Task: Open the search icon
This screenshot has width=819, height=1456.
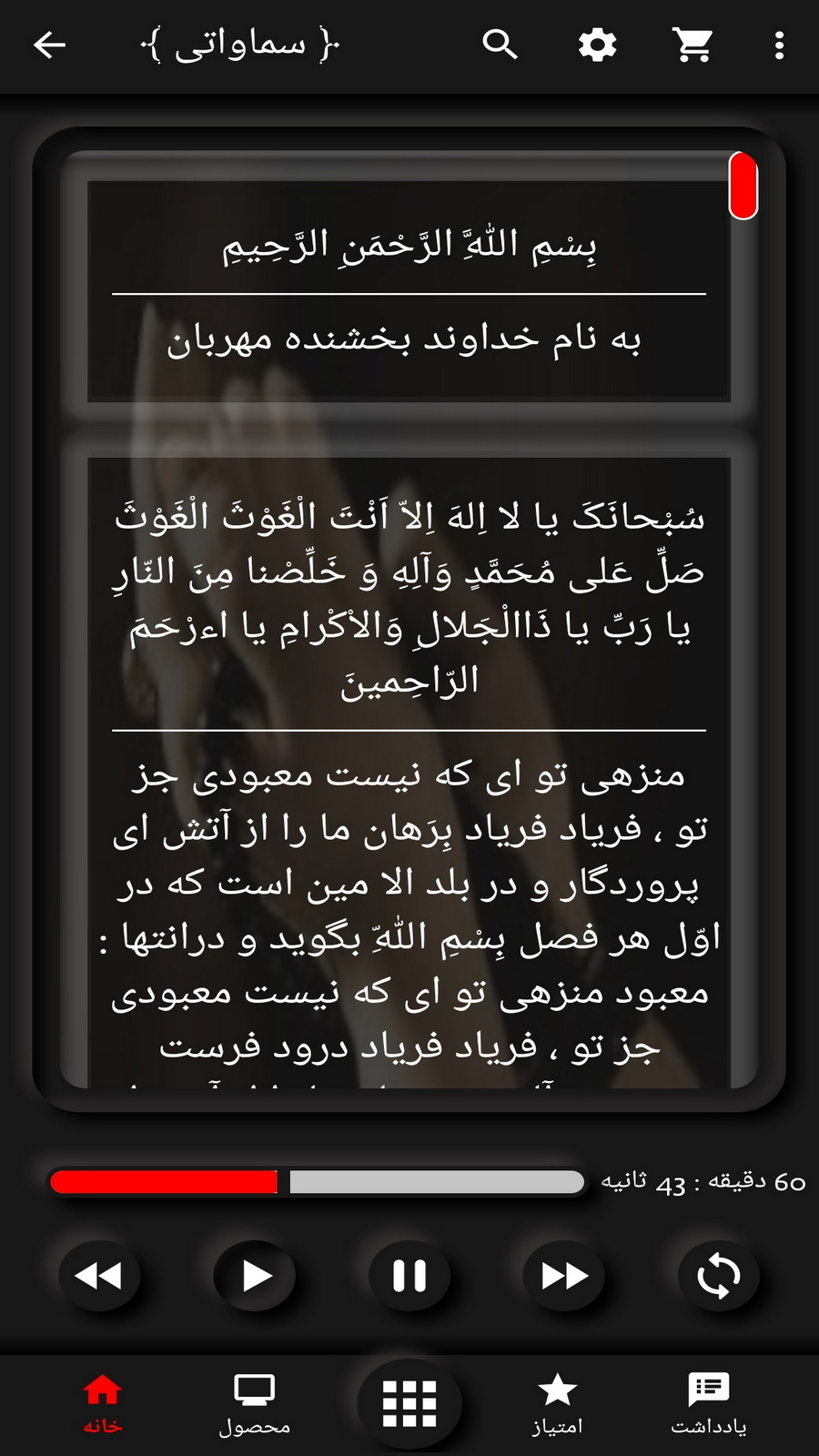Action: (x=500, y=45)
